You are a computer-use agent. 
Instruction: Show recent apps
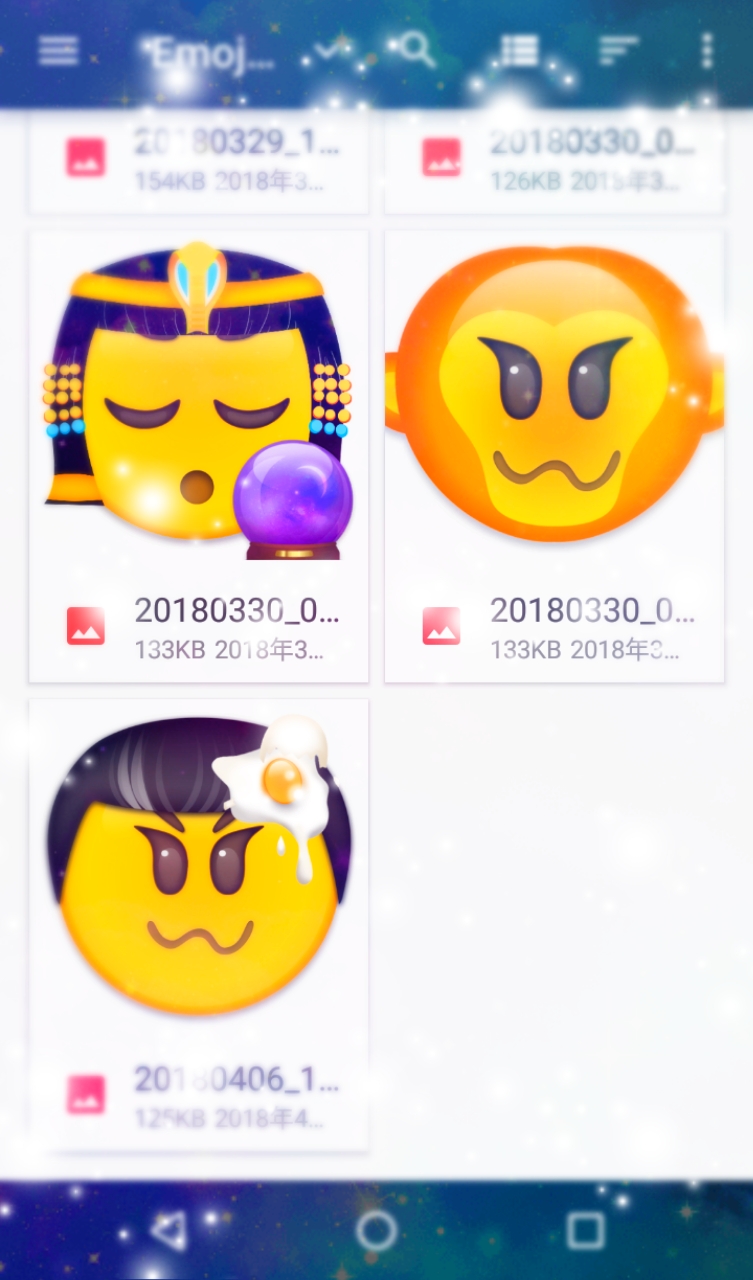click(x=585, y=1230)
